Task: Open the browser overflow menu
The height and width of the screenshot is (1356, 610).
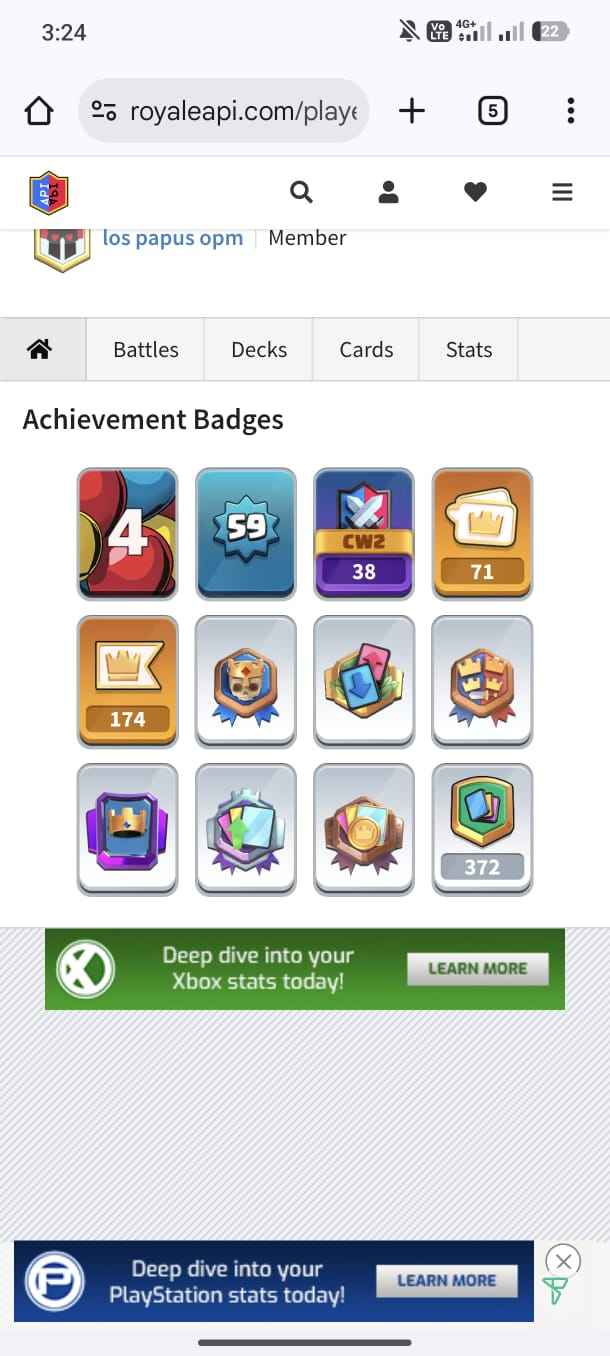Action: 570,111
